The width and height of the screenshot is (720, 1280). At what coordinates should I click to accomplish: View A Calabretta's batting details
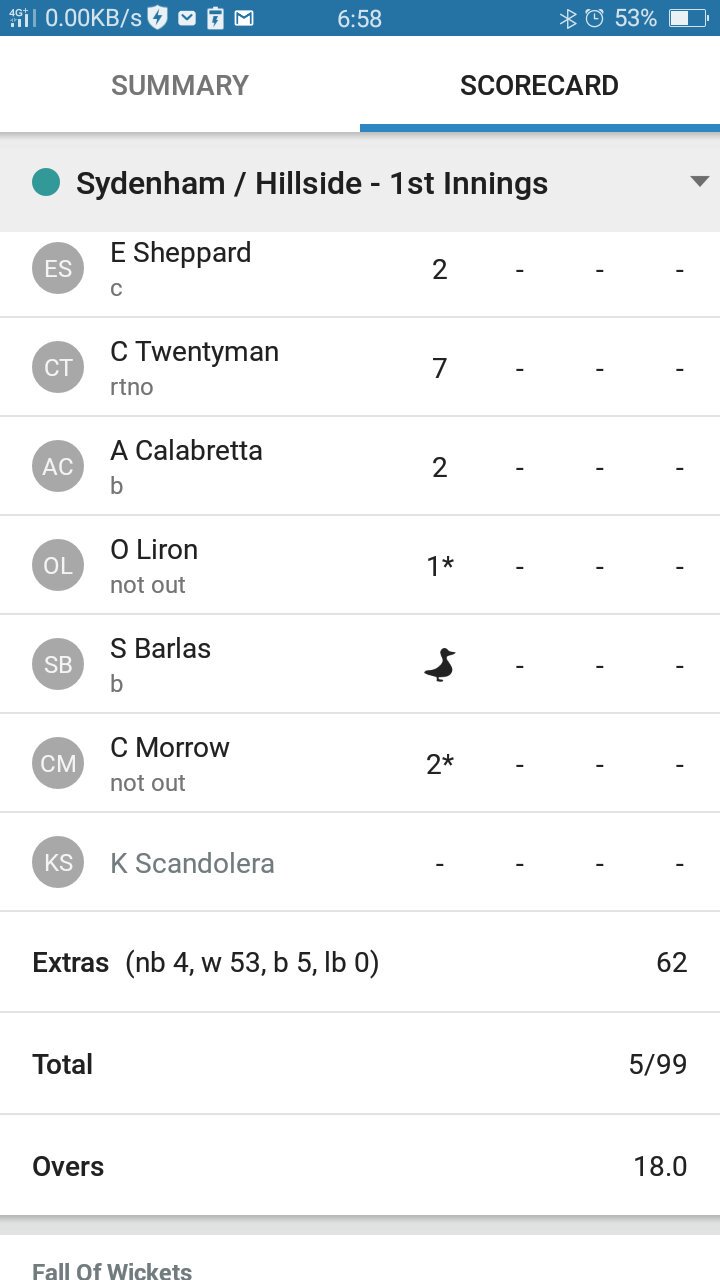360,467
